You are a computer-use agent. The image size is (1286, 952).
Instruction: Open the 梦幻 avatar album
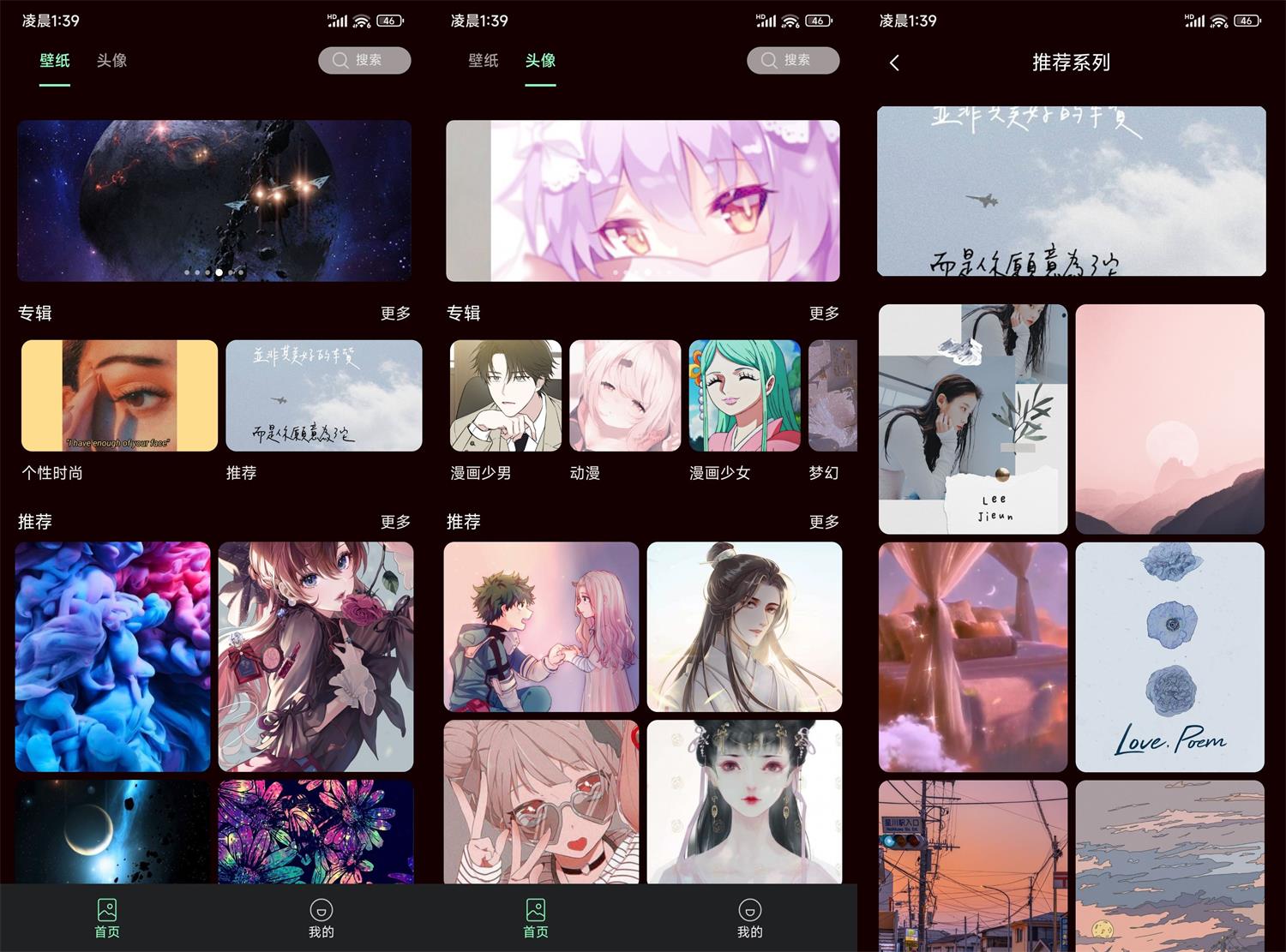point(833,396)
